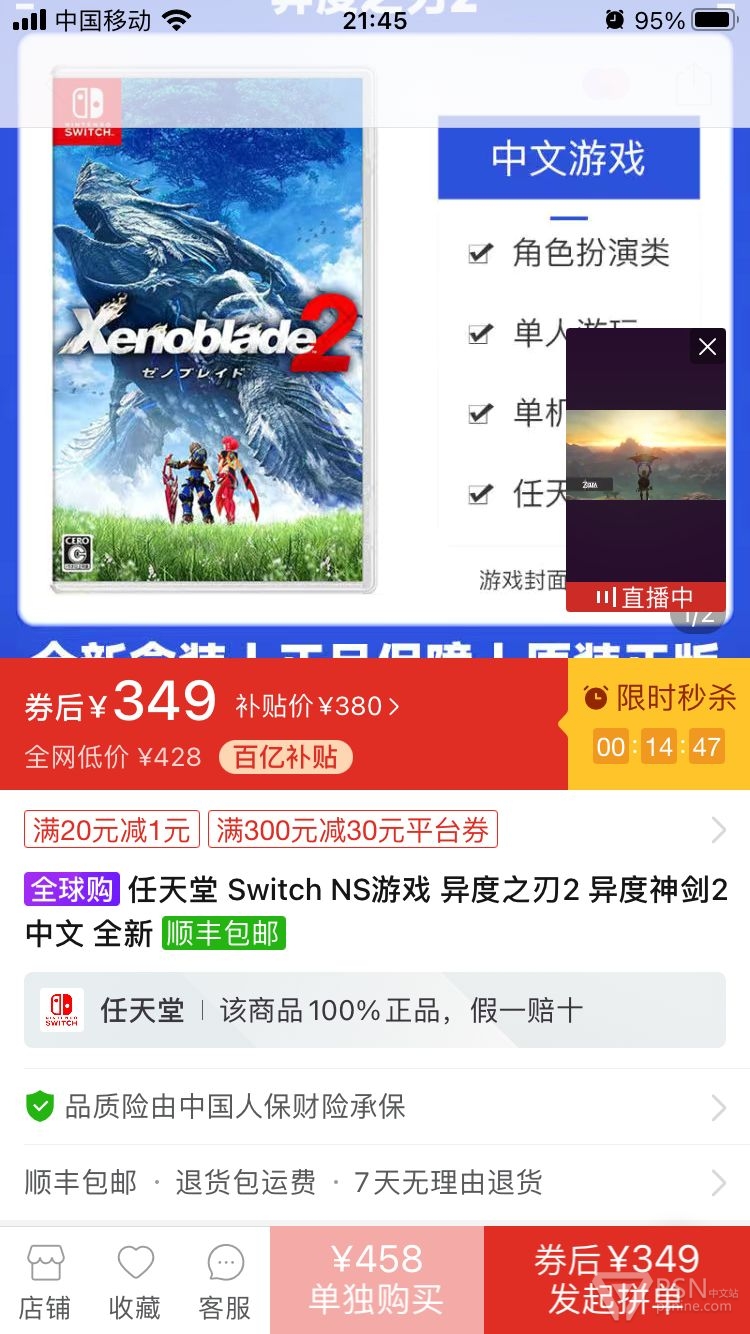Image resolution: width=750 pixels, height=1334 pixels.
Task: View shipping and 7天无理由退货 service details
Action: point(375,1183)
